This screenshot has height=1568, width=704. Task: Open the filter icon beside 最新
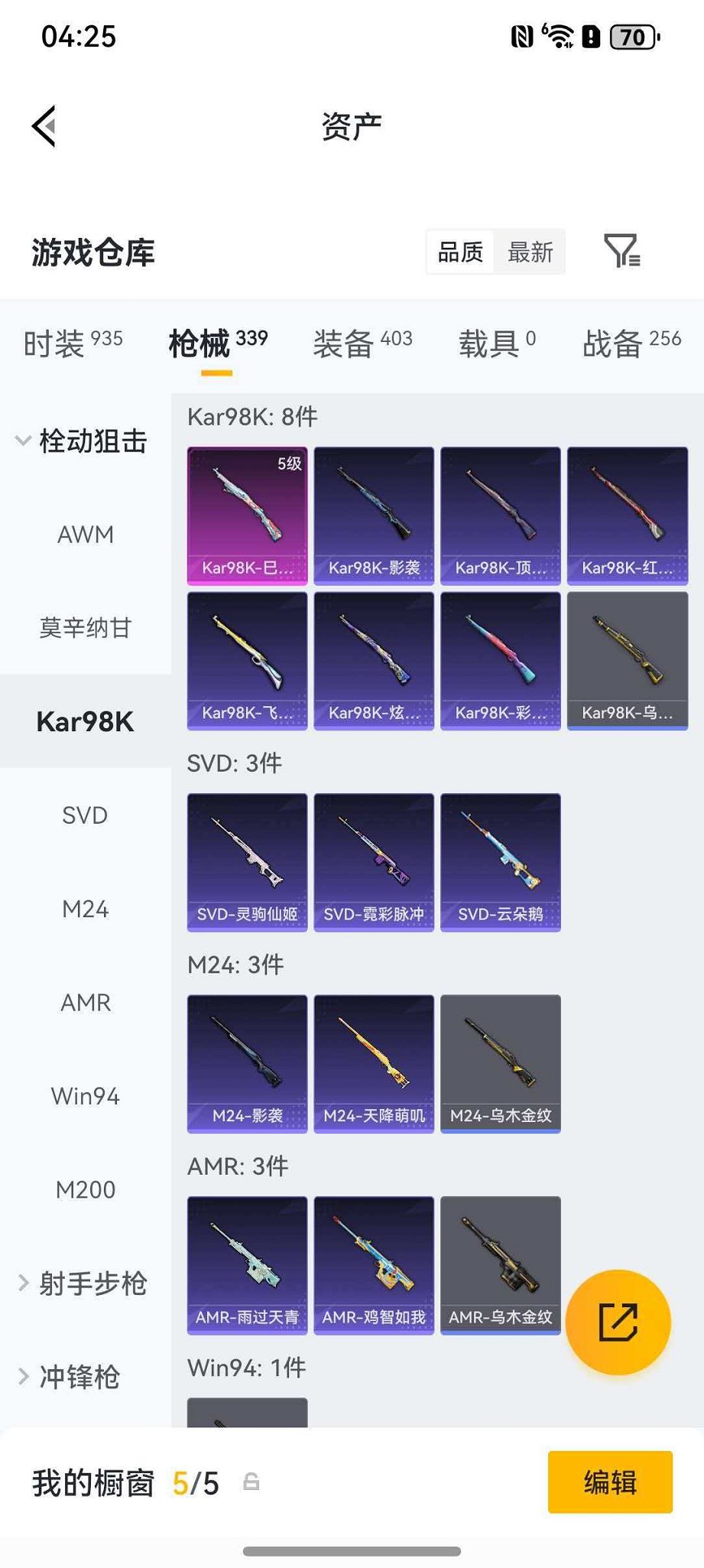(x=621, y=251)
